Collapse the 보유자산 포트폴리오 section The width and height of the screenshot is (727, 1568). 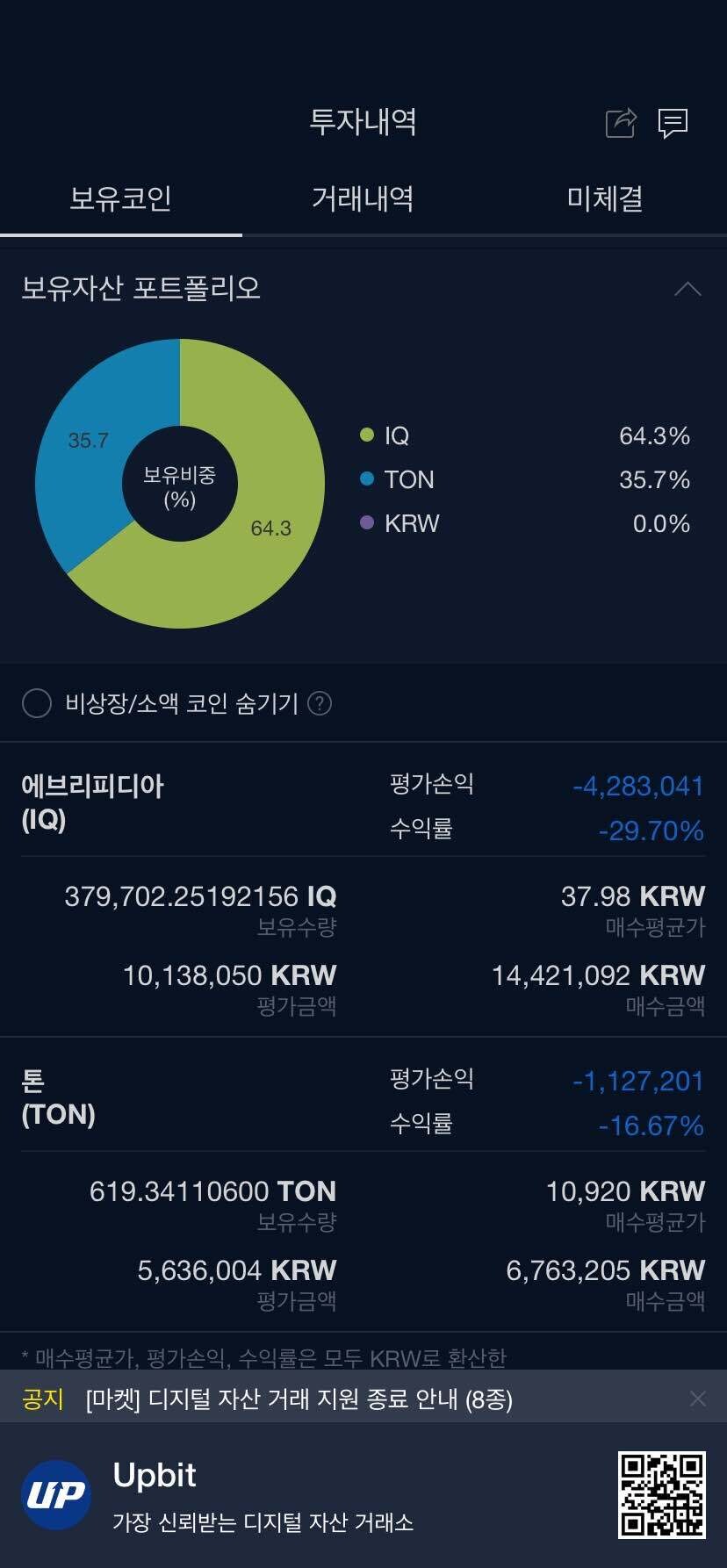point(687,289)
